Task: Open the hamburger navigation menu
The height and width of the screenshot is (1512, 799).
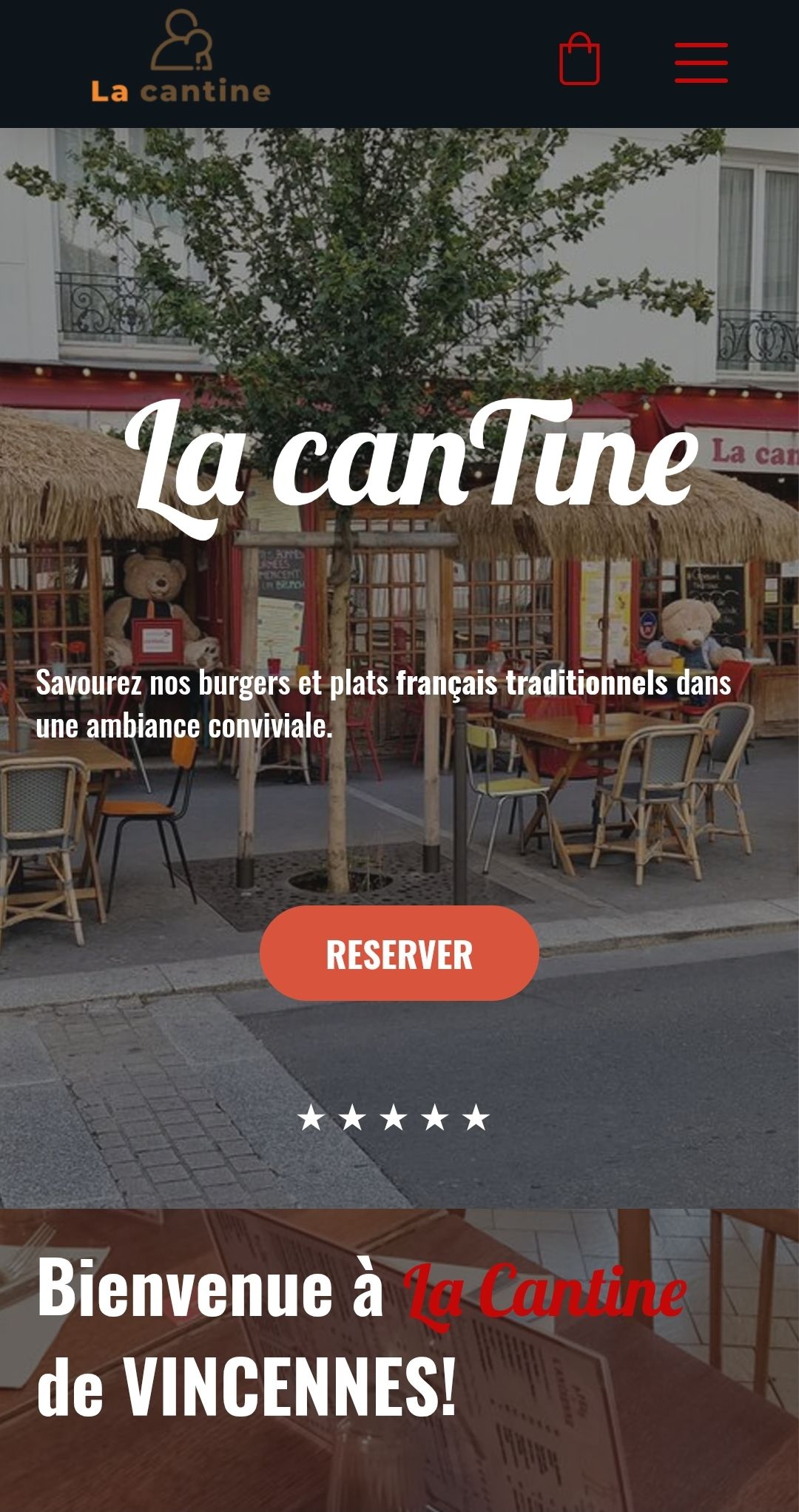Action: tap(701, 63)
